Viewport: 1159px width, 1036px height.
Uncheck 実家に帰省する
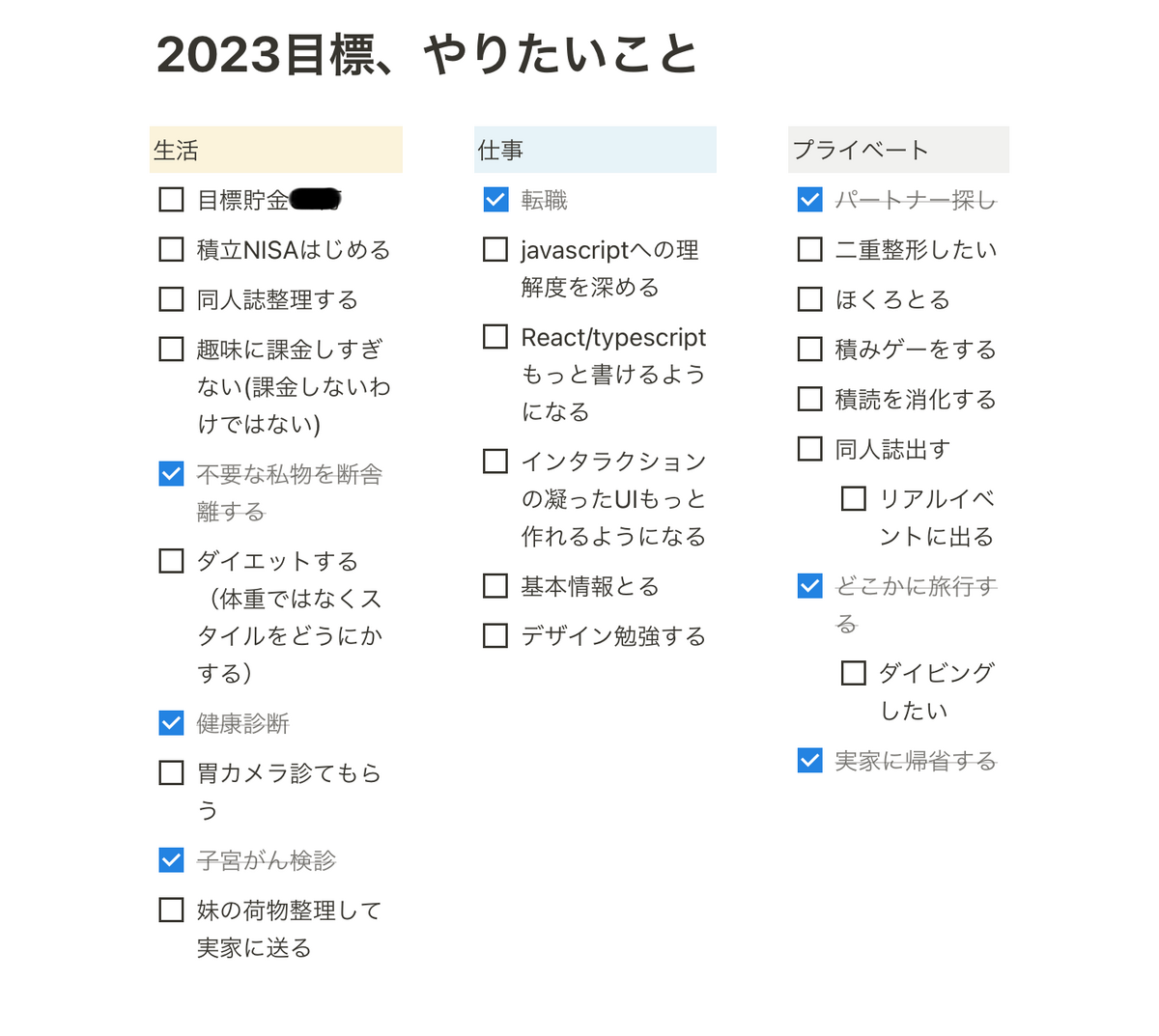(x=810, y=761)
